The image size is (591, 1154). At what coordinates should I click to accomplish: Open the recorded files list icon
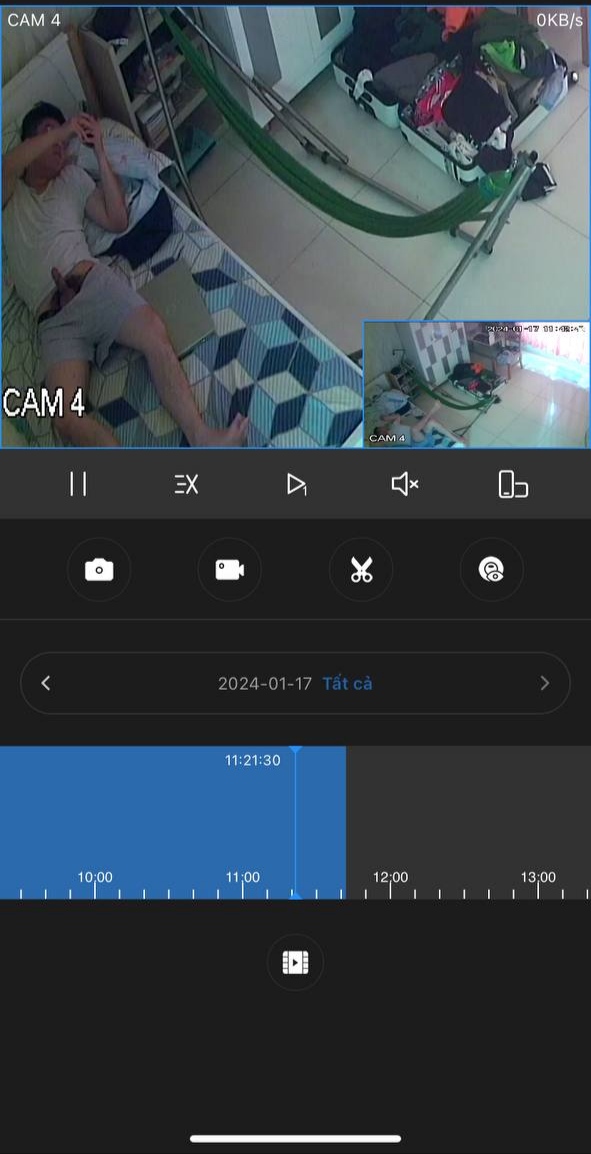[295, 962]
